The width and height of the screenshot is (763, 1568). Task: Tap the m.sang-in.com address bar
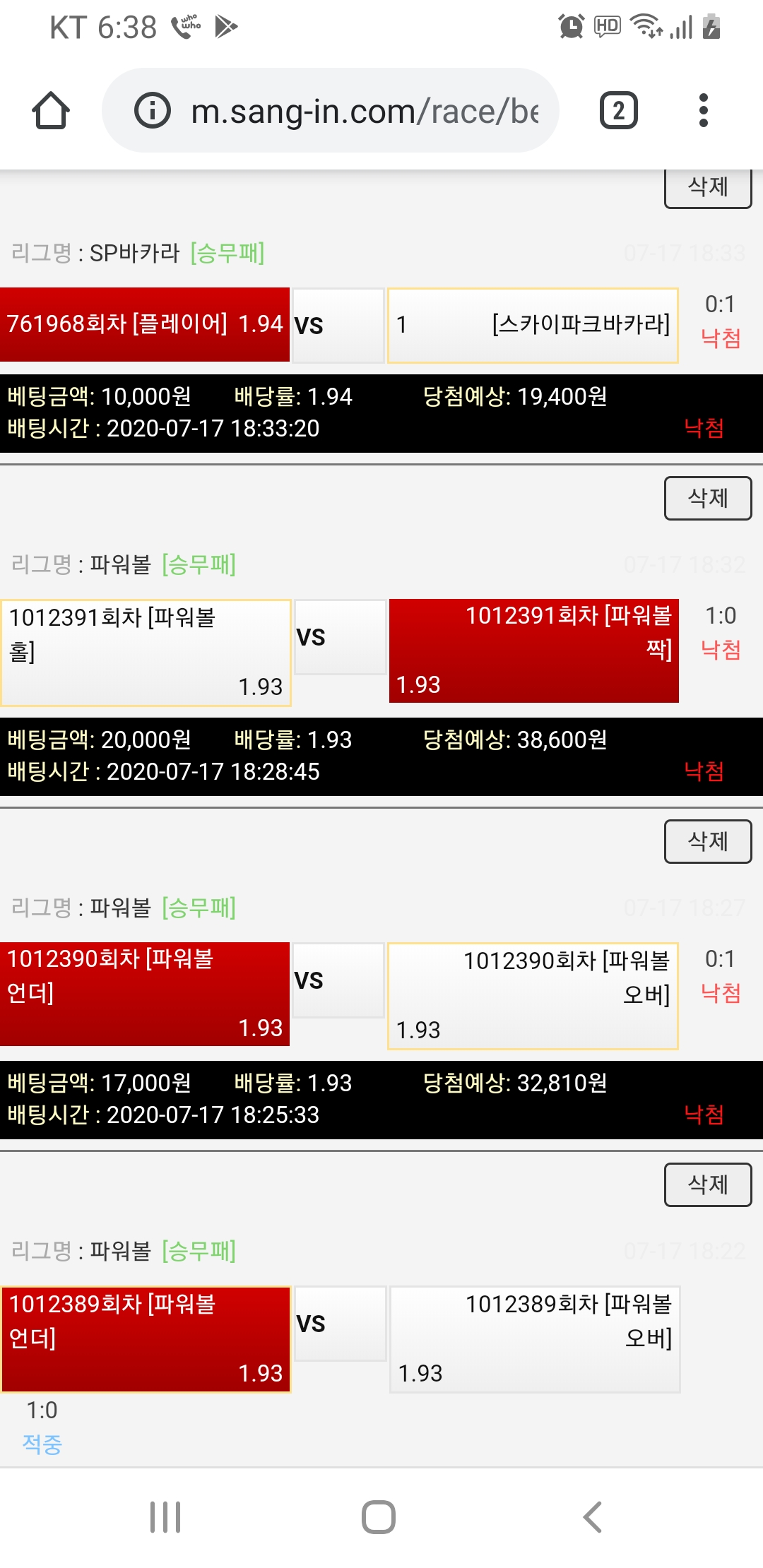click(x=364, y=111)
